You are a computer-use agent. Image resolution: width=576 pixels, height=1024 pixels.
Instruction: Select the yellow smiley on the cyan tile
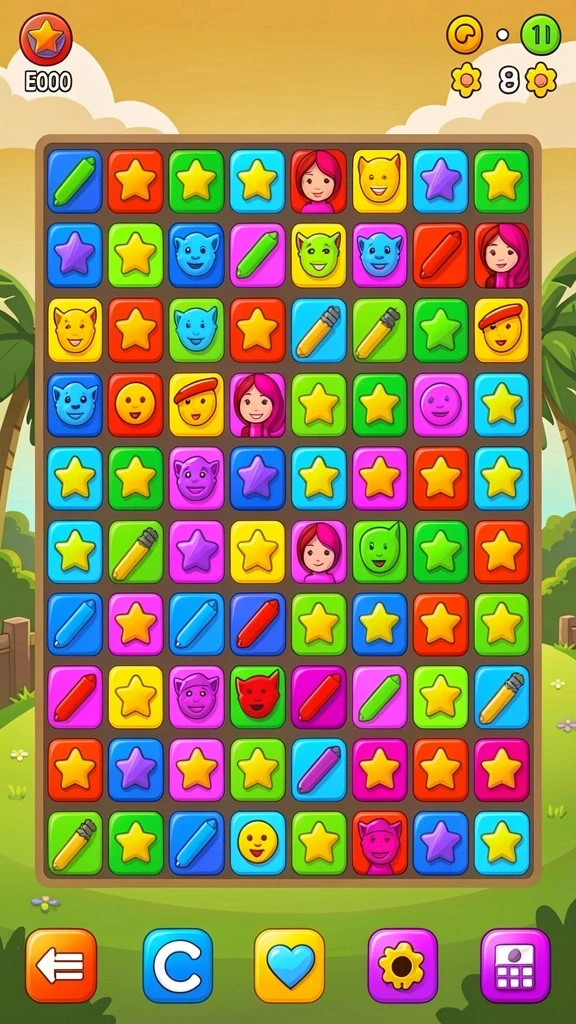tap(257, 842)
